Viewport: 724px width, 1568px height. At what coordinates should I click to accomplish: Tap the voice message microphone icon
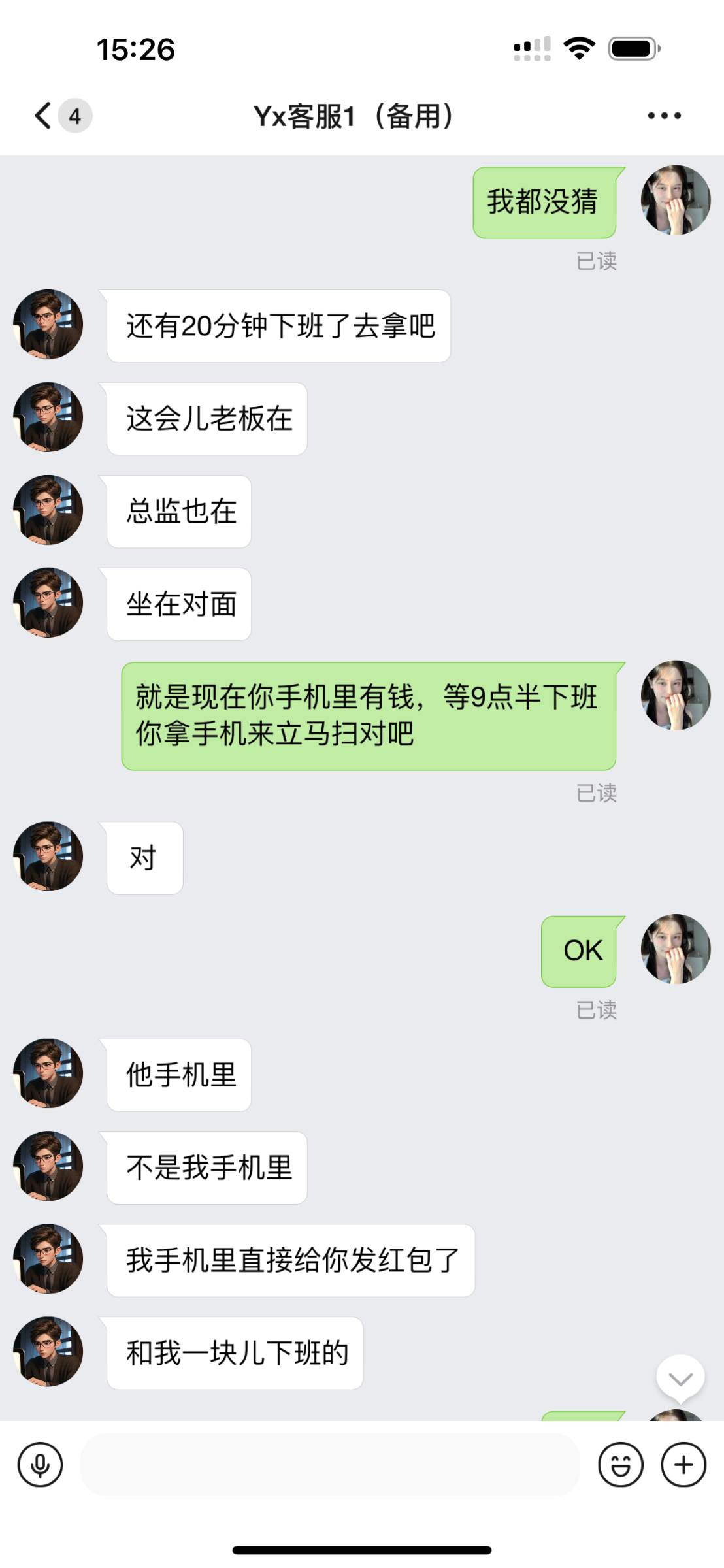pos(41,1465)
